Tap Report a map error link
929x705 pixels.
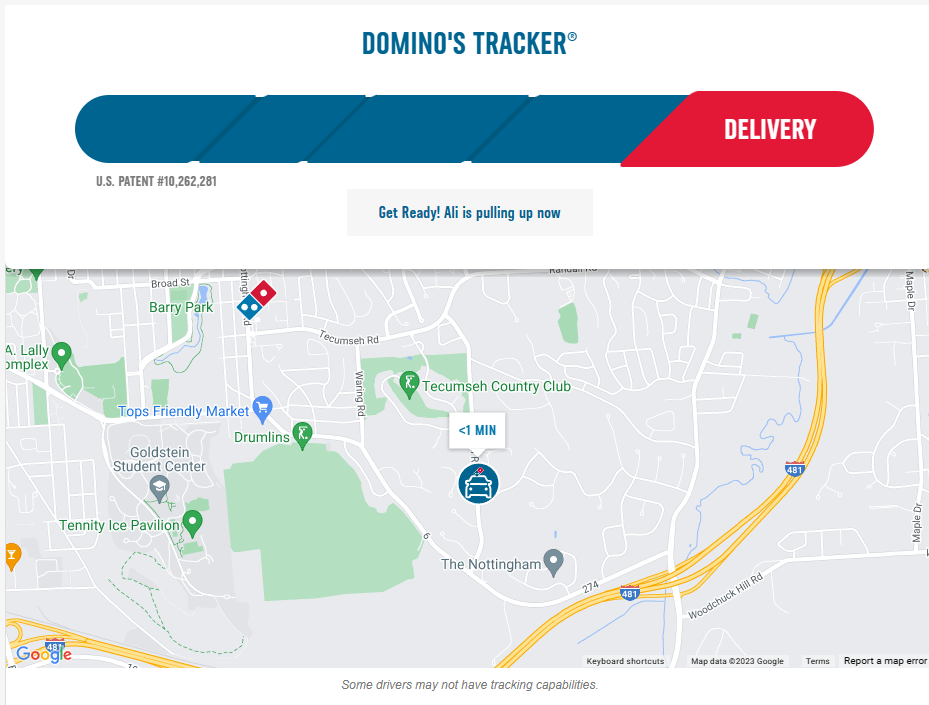pos(885,661)
